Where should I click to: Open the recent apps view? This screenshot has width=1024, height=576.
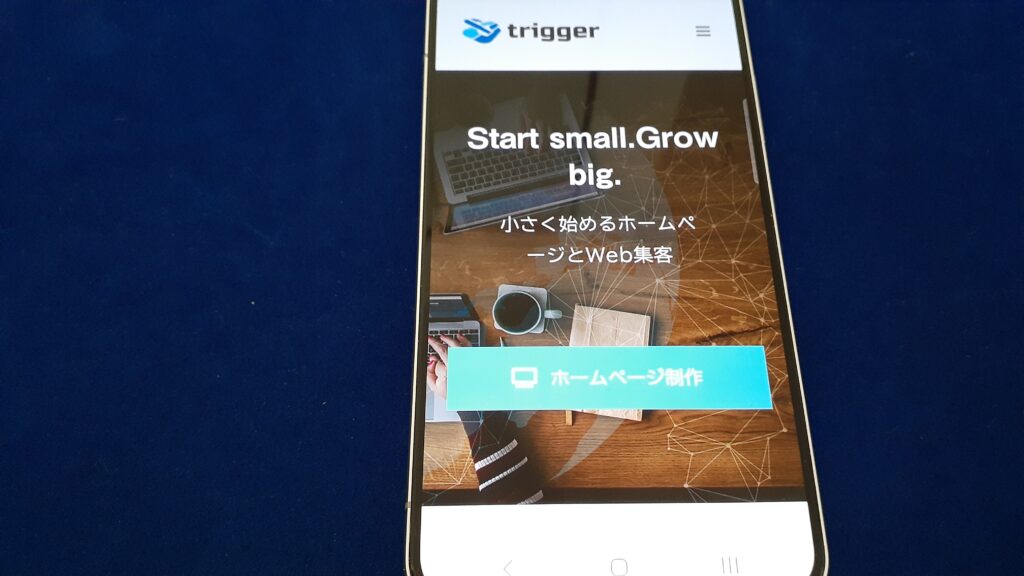pyautogui.click(x=730, y=567)
